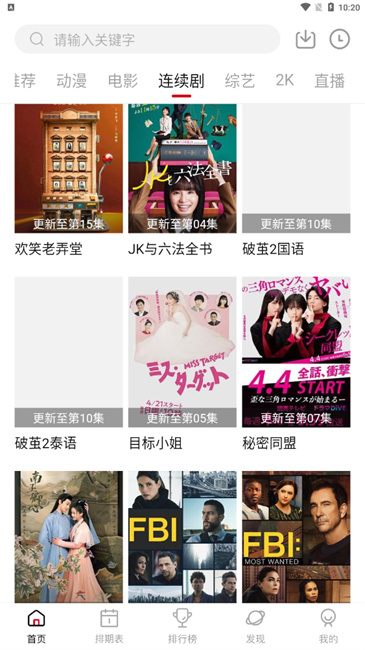
Task: Switch to 发现 discover tab
Action: [255, 626]
